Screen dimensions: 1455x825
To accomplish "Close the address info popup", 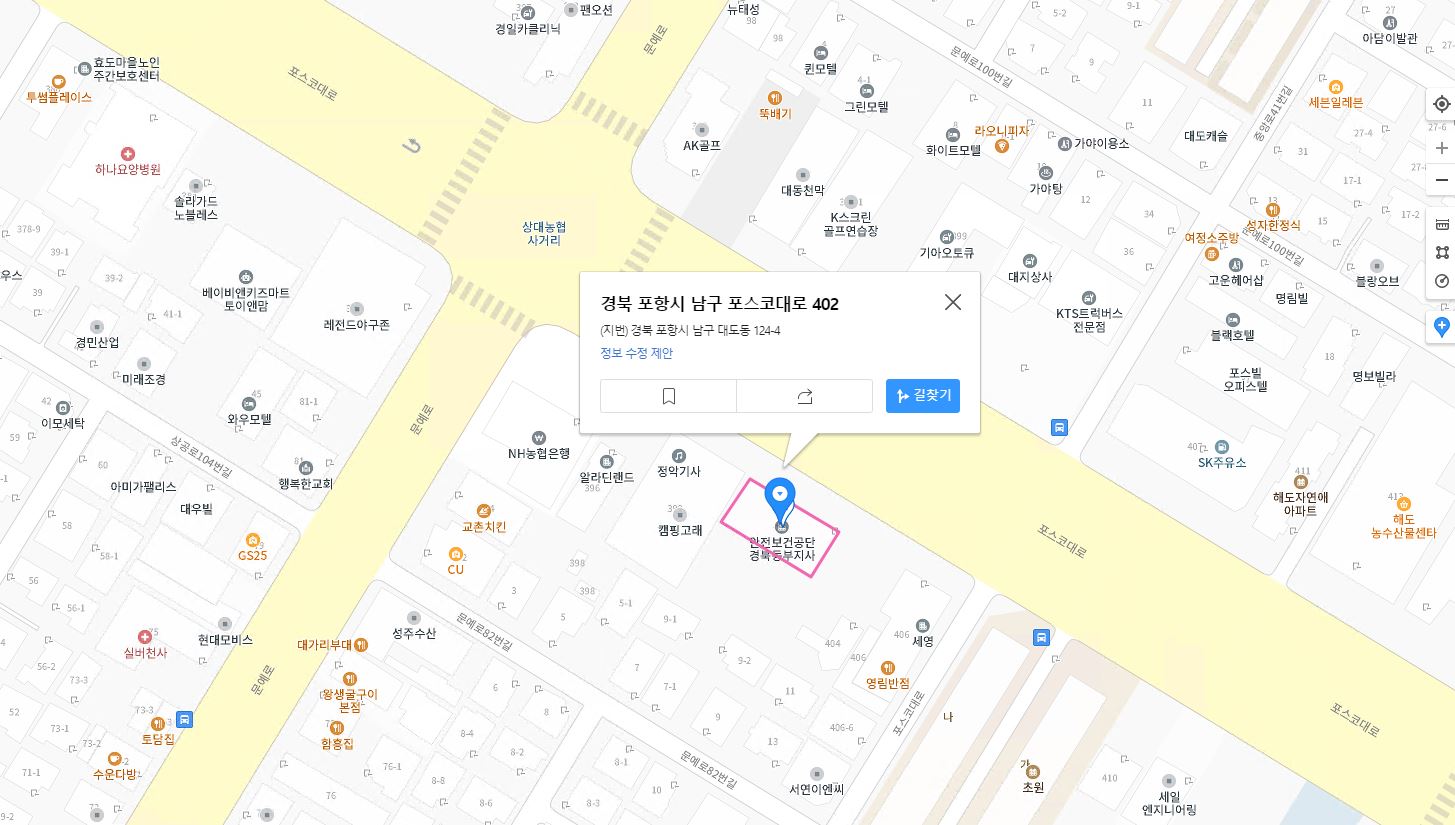I will [952, 302].
